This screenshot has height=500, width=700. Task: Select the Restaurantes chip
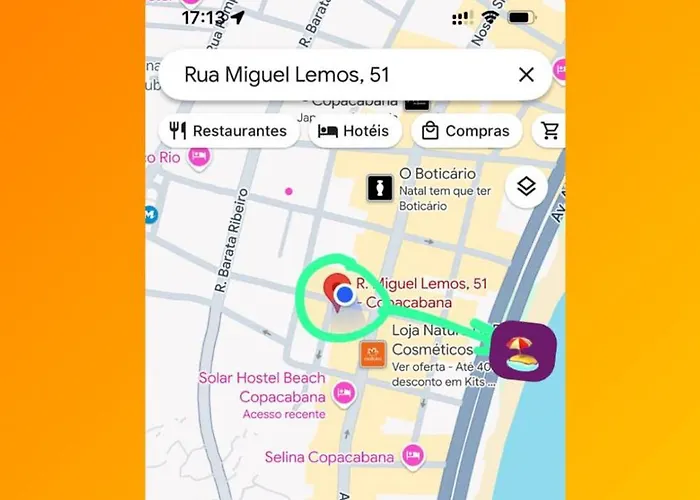click(229, 131)
